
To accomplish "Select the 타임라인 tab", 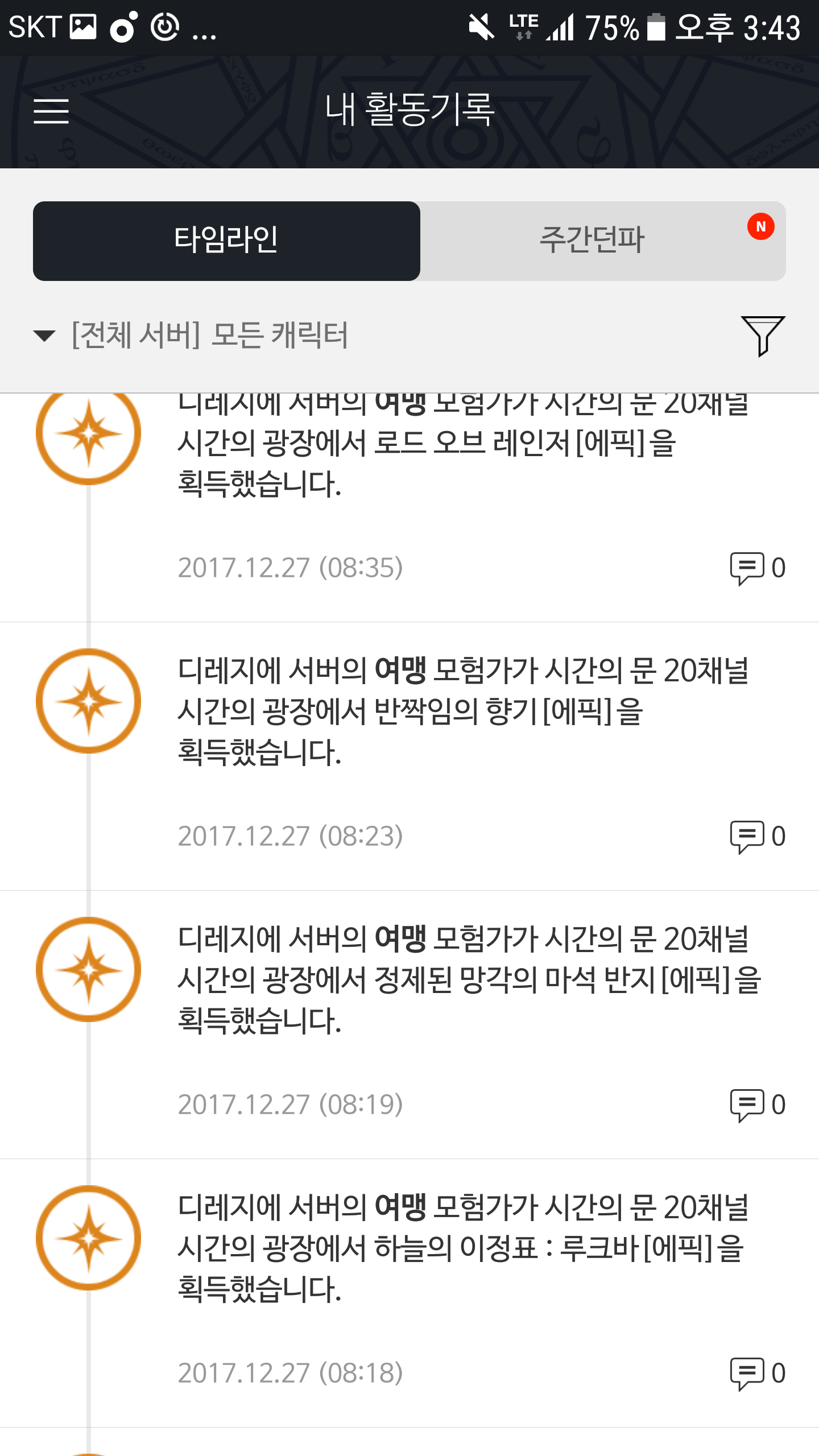I will tap(226, 241).
